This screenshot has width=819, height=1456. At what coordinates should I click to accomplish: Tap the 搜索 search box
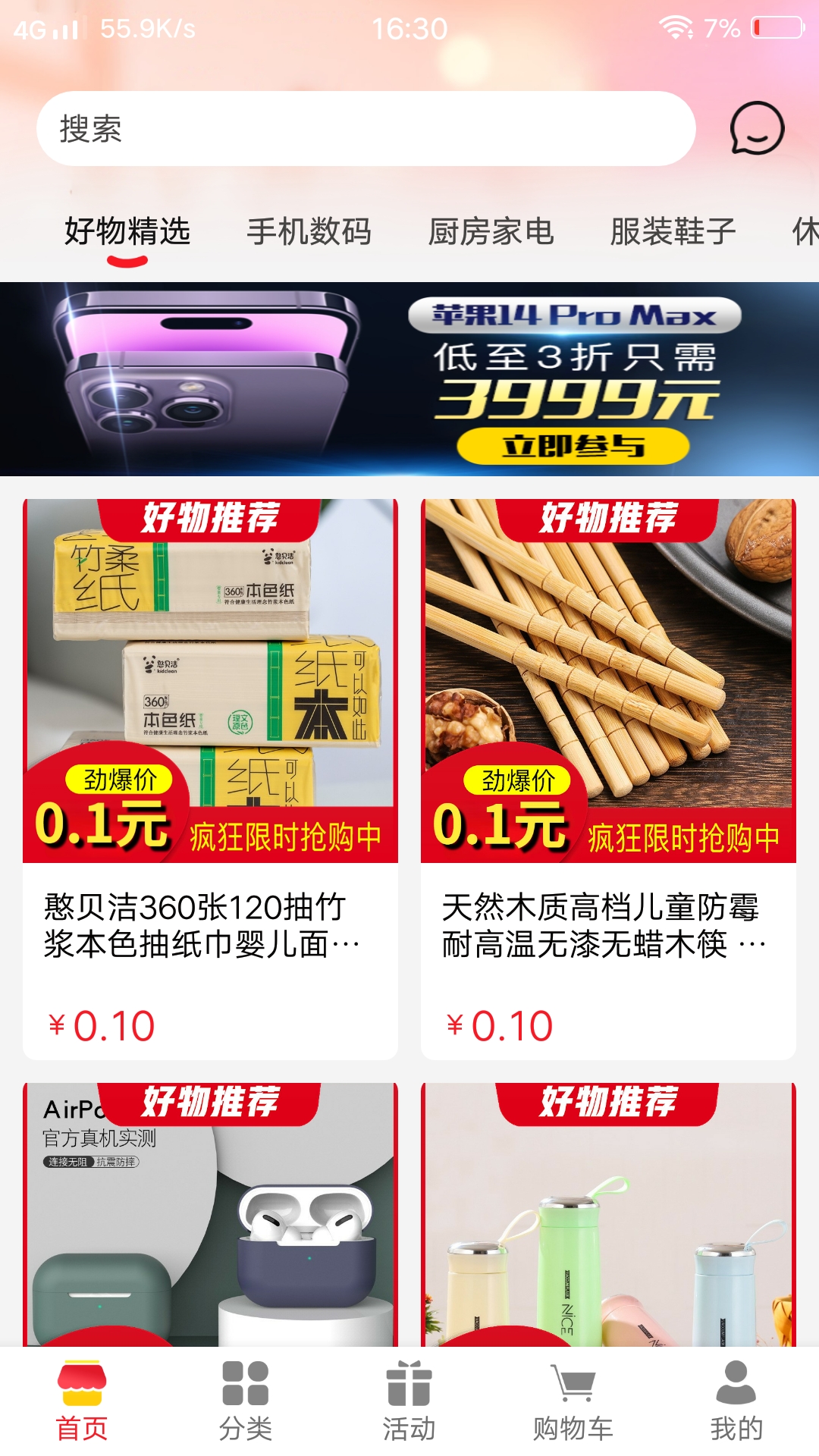(x=366, y=129)
